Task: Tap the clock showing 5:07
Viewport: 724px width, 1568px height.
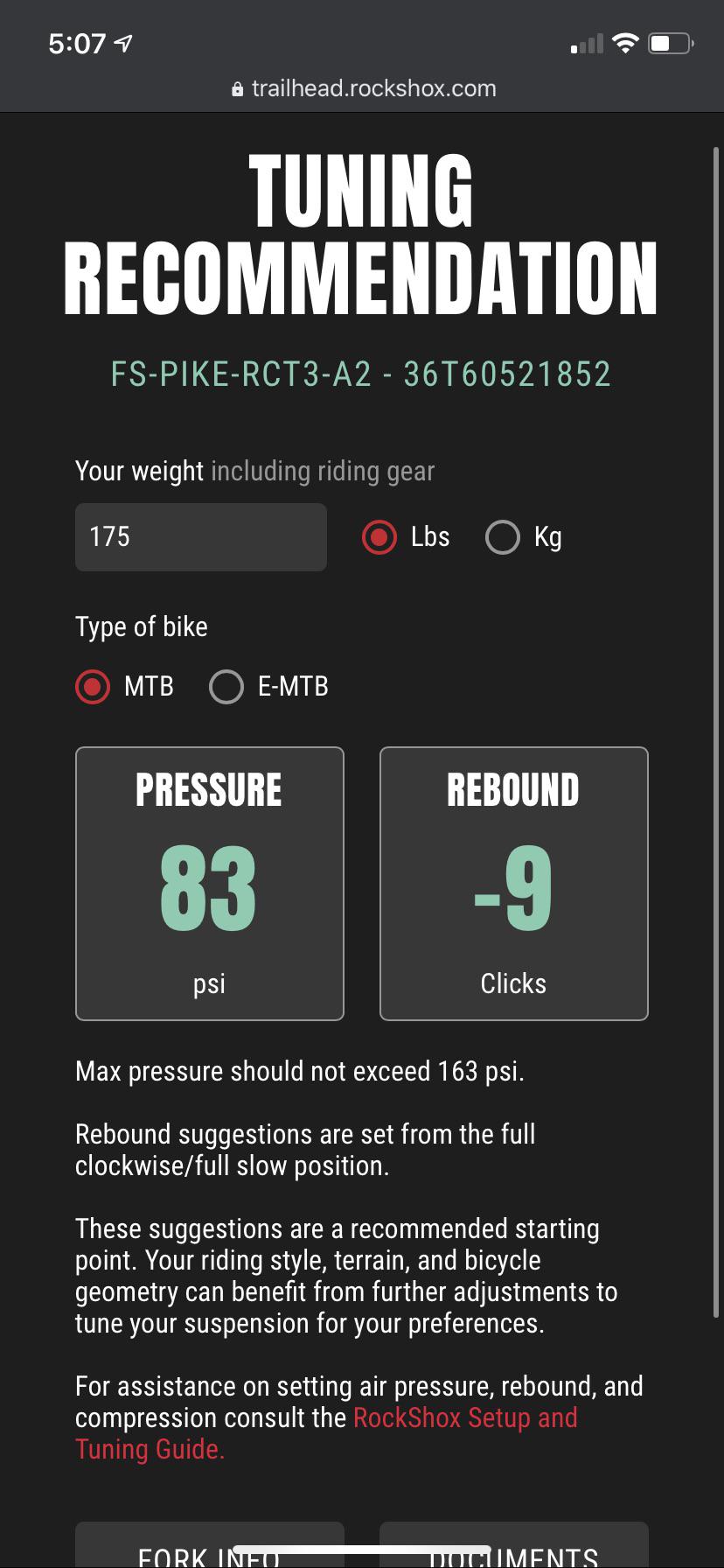Action: [76, 43]
